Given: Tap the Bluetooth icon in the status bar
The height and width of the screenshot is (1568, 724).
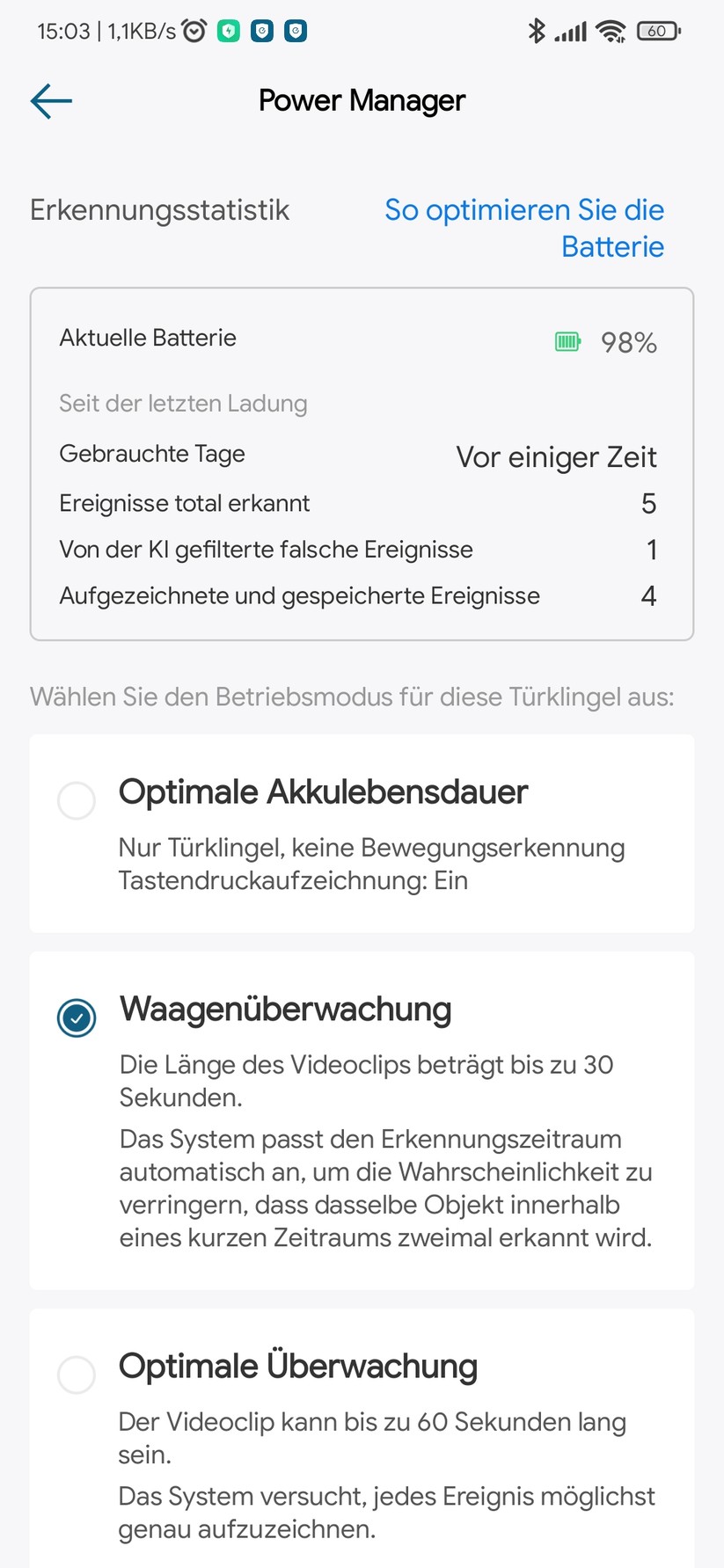Looking at the screenshot, I should [537, 30].
